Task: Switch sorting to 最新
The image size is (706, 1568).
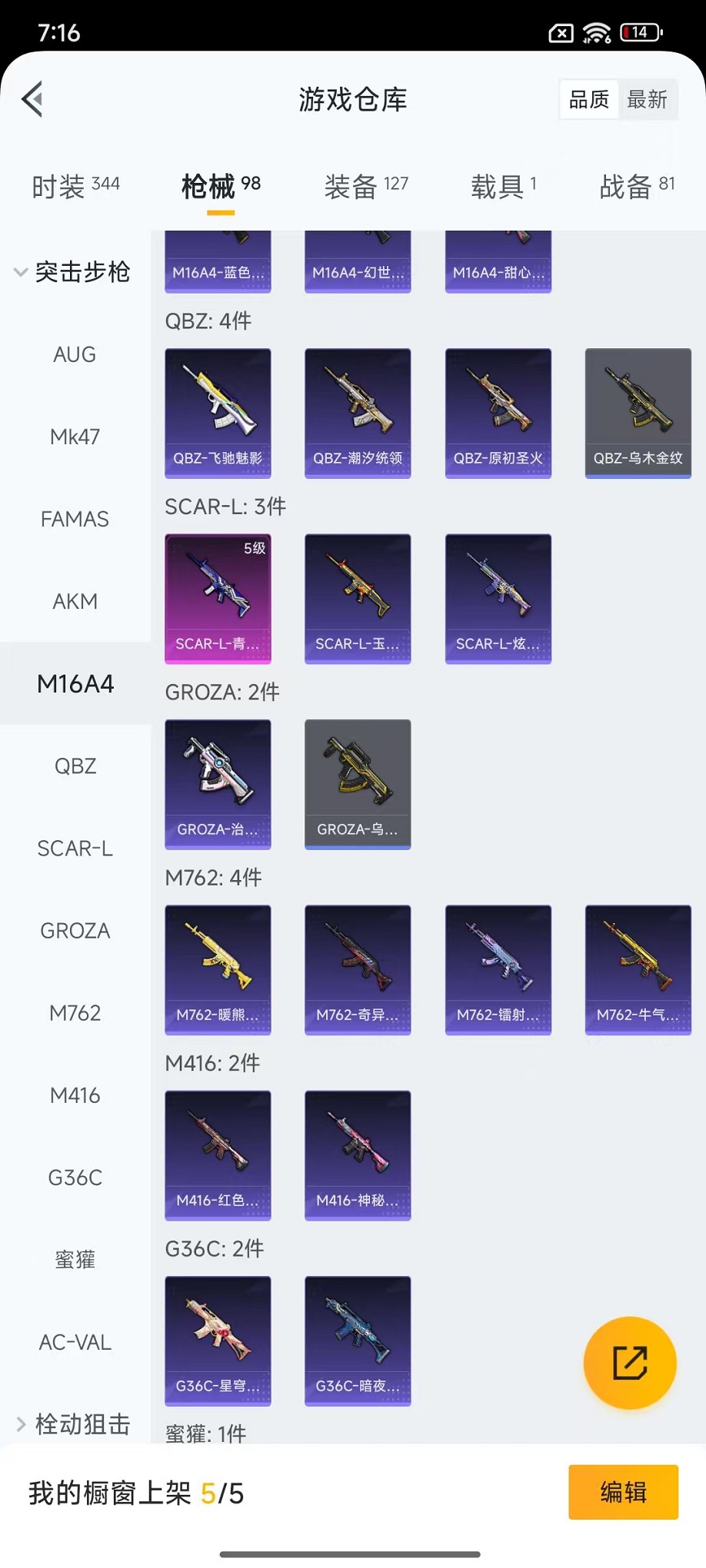Action: click(x=647, y=99)
